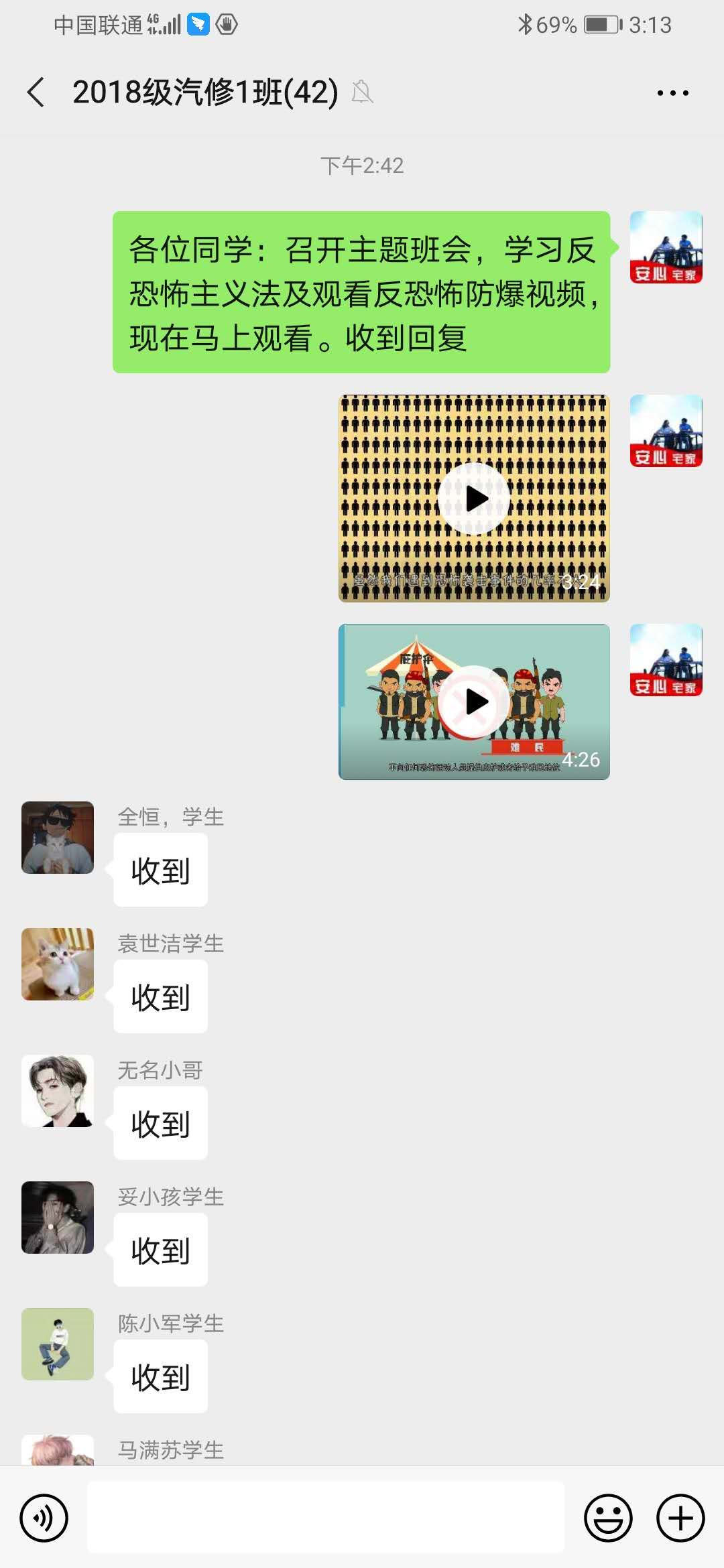
Task: Open the emoji picker
Action: 608,1518
